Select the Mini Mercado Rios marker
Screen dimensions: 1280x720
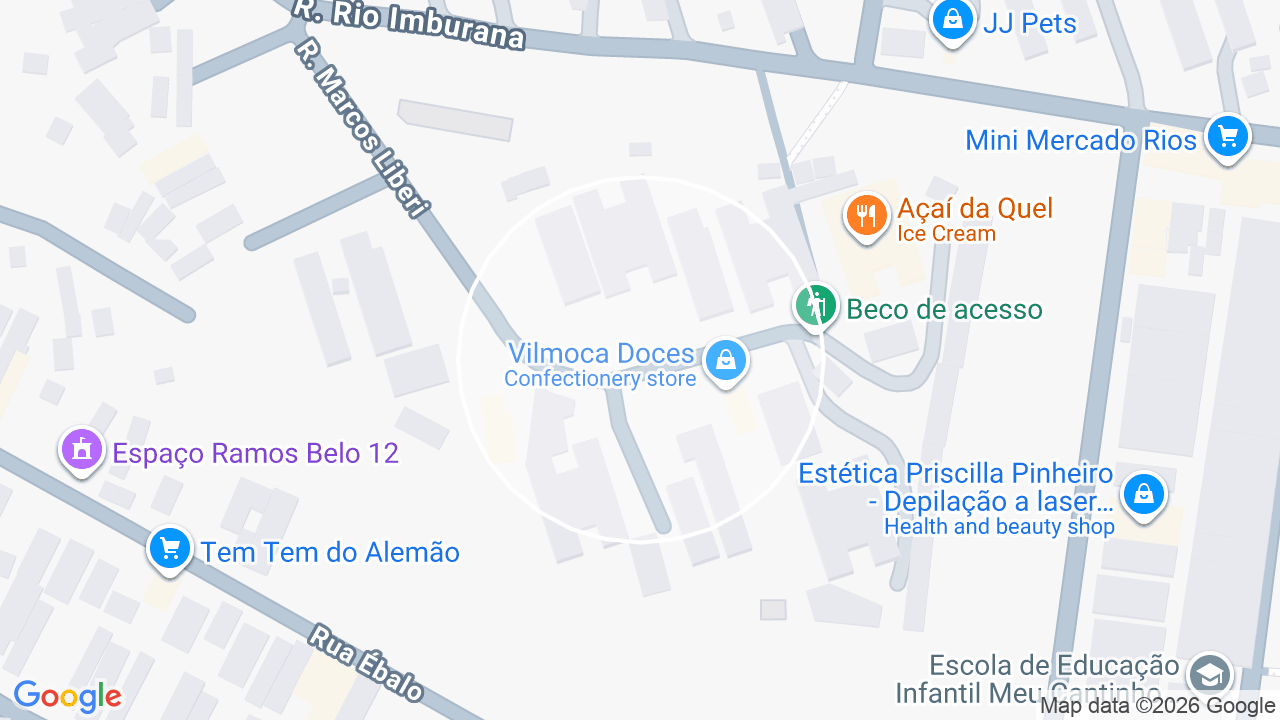1228,137
